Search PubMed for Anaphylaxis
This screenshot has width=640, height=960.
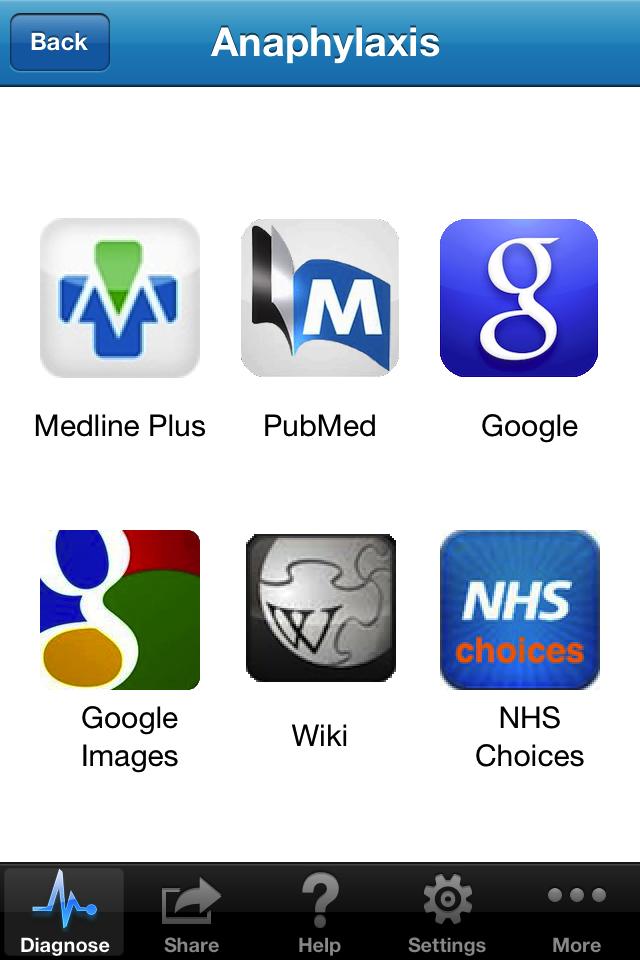[320, 298]
